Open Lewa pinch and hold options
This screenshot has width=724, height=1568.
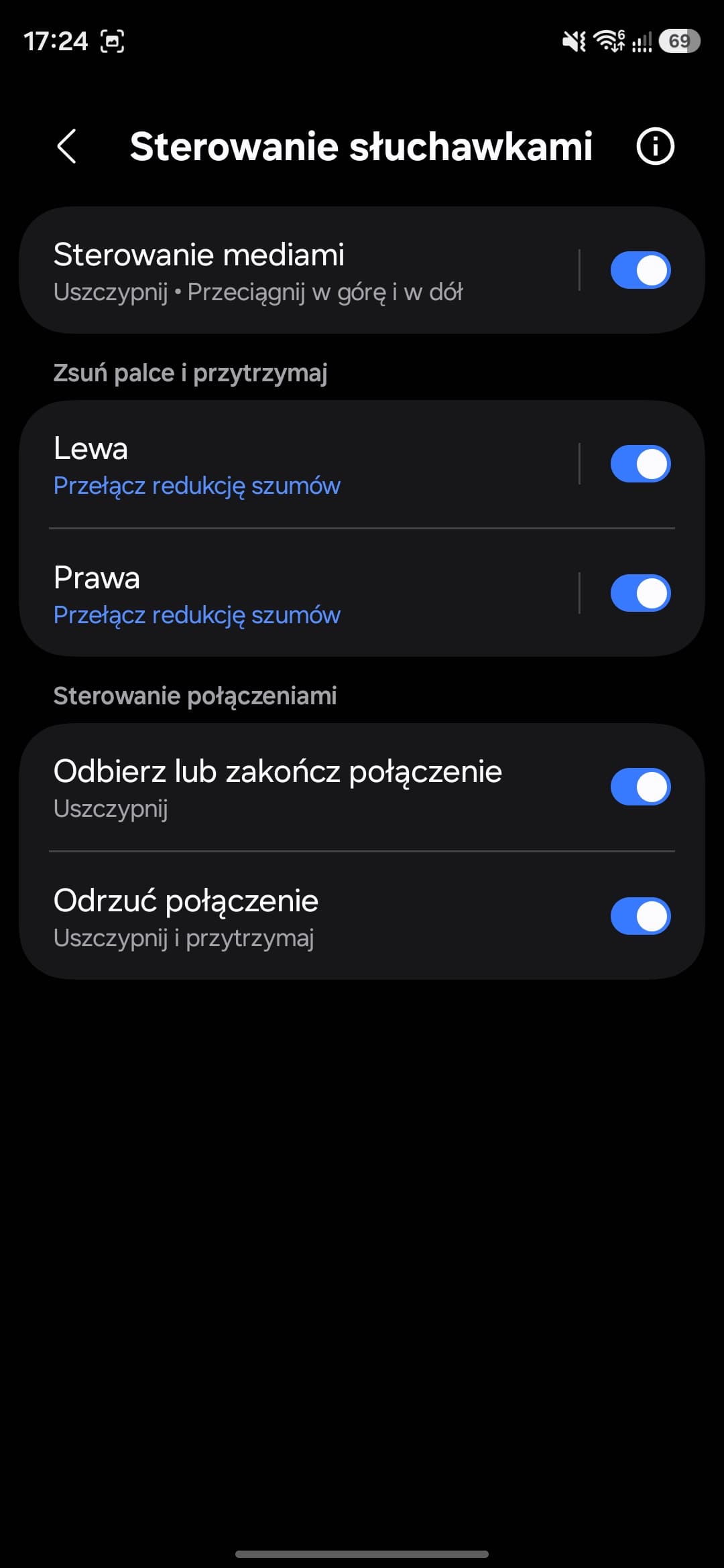point(295,465)
